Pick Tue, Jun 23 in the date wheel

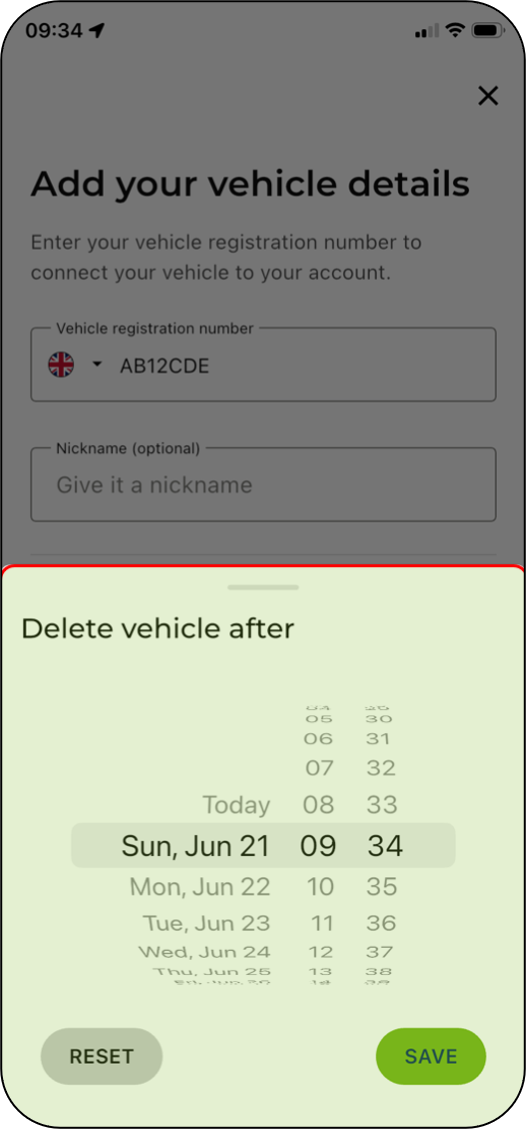coord(207,922)
